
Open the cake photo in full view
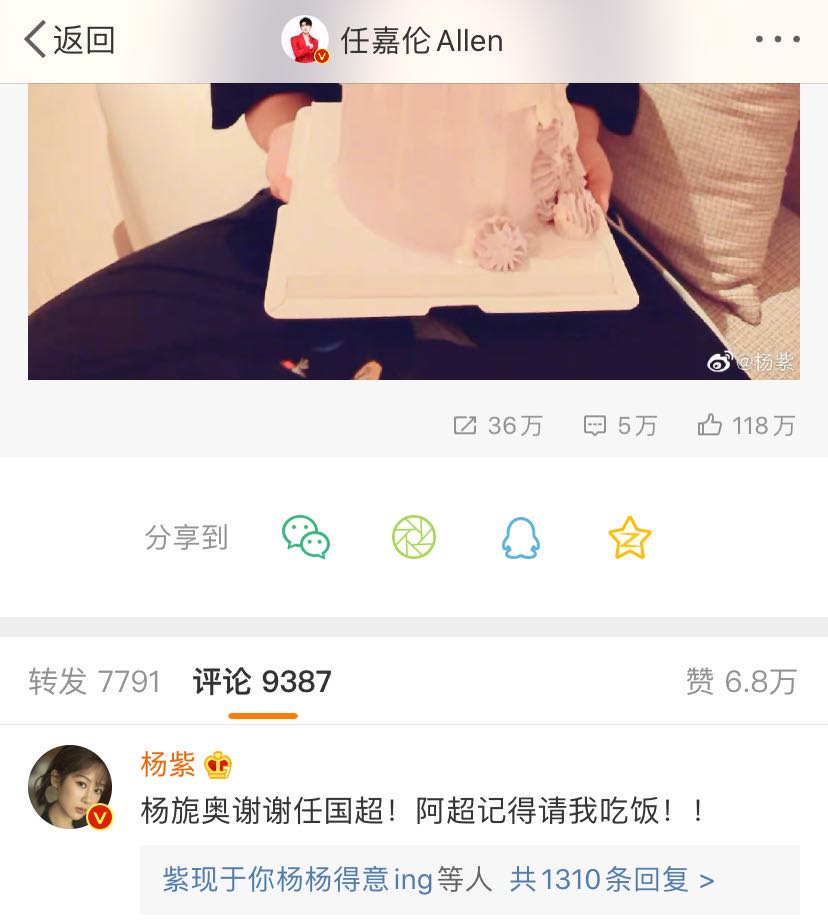[414, 230]
